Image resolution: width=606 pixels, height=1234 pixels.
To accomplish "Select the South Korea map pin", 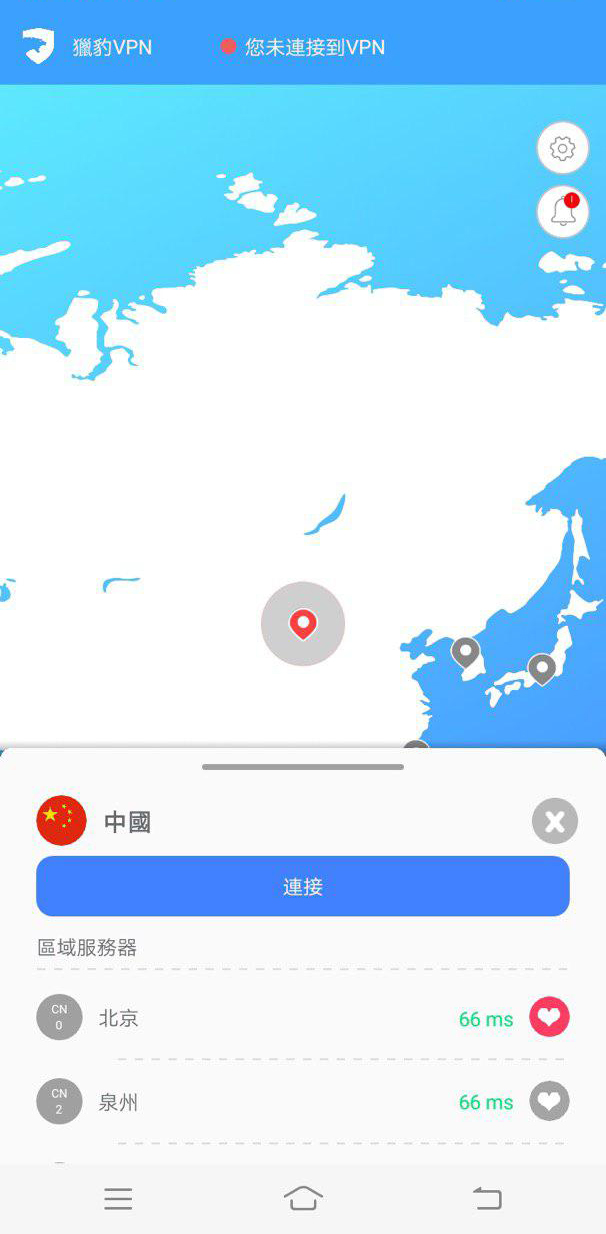I will 465,653.
